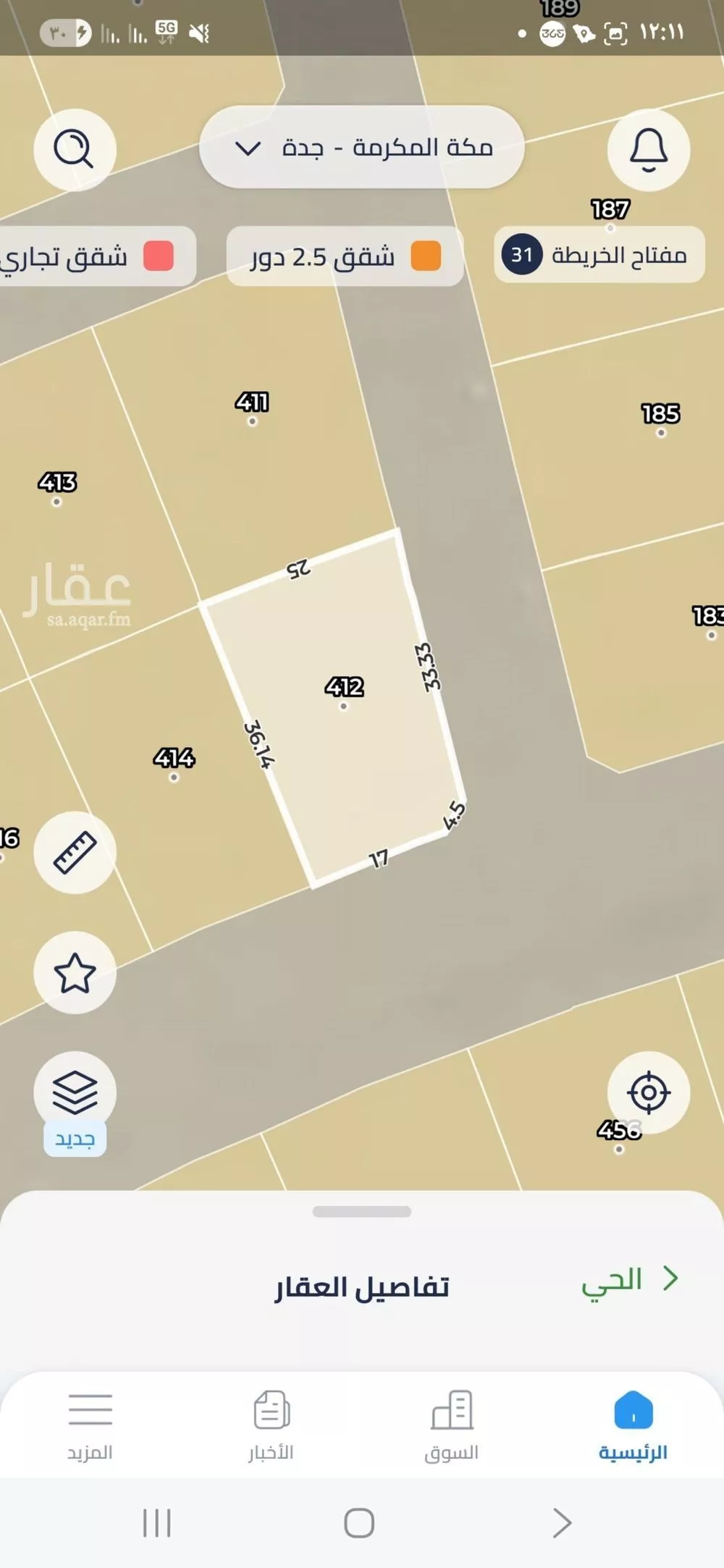Expand the مكة المكرمة - جدة city dropdown
This screenshot has height=1568, width=724.
coord(361,148)
